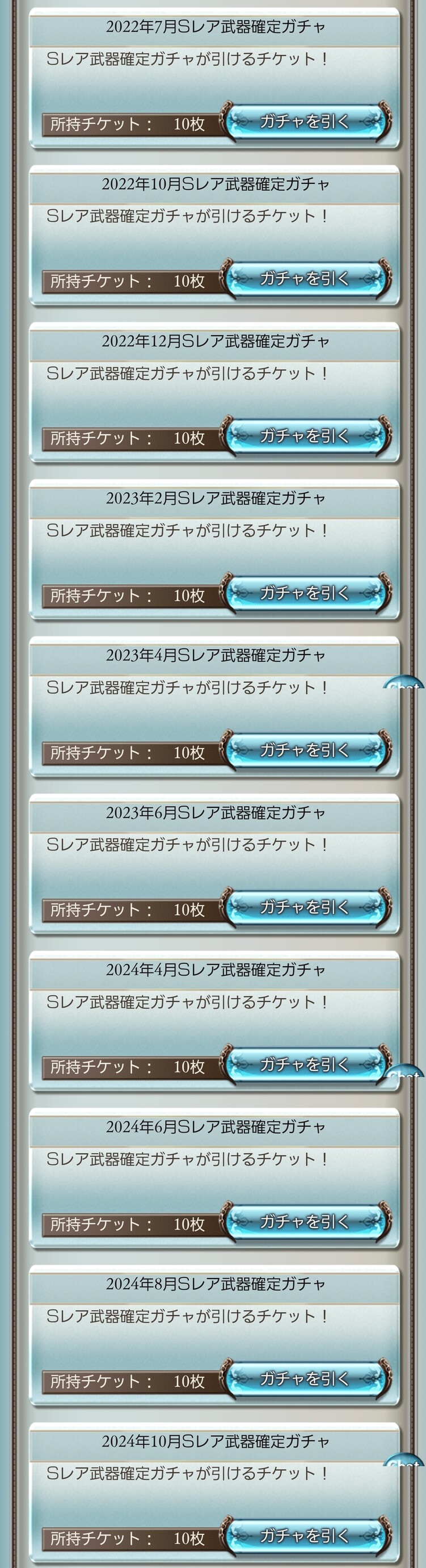Draw the 2022年7月 S-rare weapon gacha
The height and width of the screenshot is (1568, 426).
tap(306, 121)
